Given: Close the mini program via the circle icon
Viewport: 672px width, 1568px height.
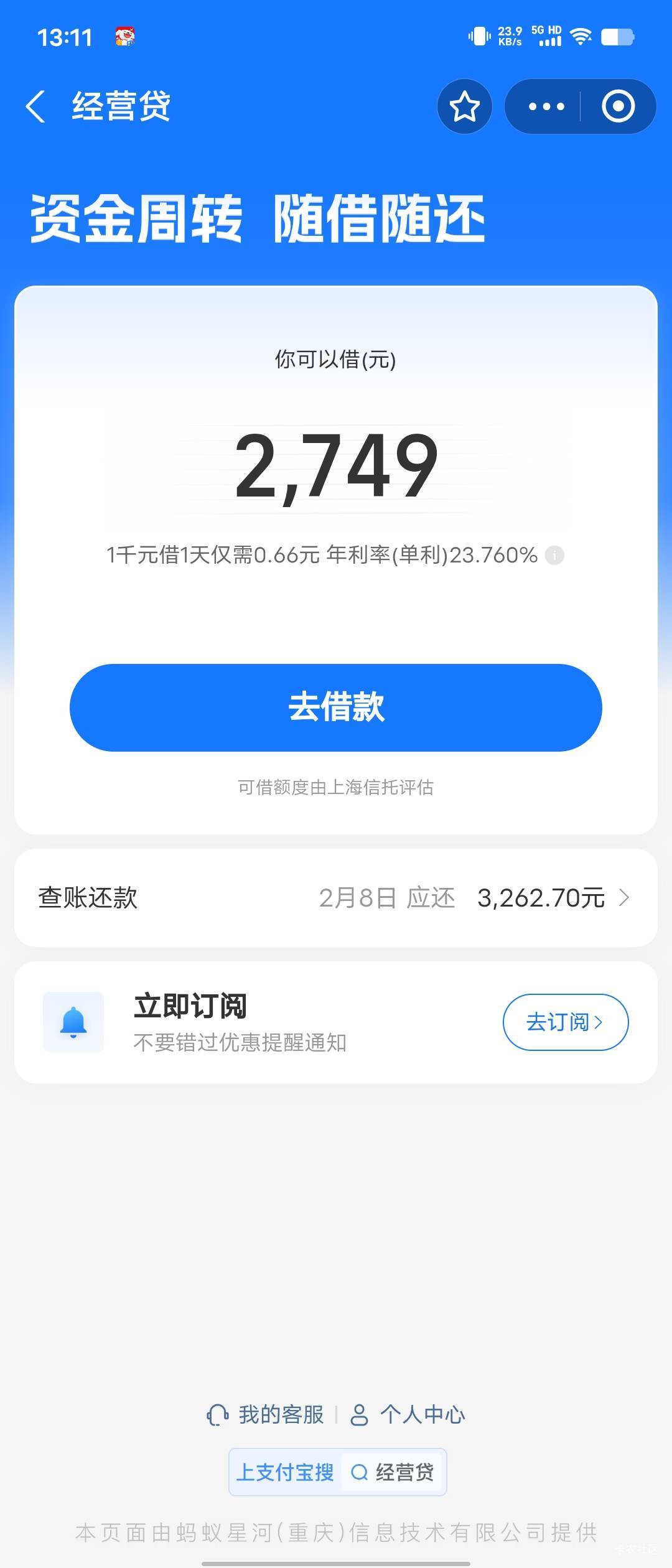Looking at the screenshot, I should point(618,106).
